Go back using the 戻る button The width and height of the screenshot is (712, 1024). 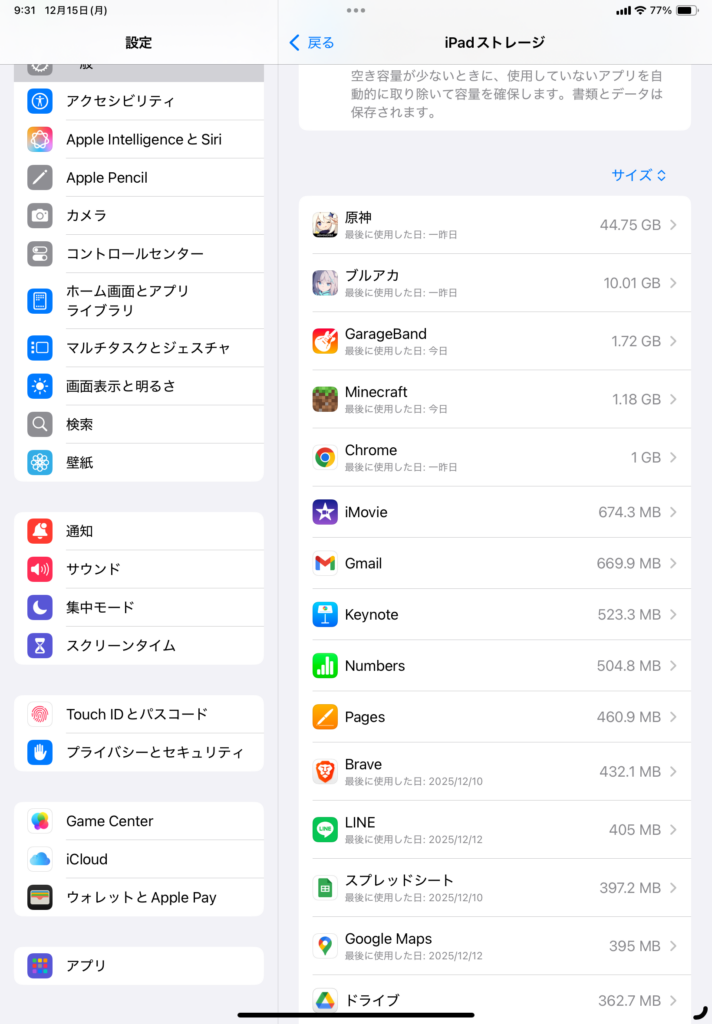tap(312, 43)
